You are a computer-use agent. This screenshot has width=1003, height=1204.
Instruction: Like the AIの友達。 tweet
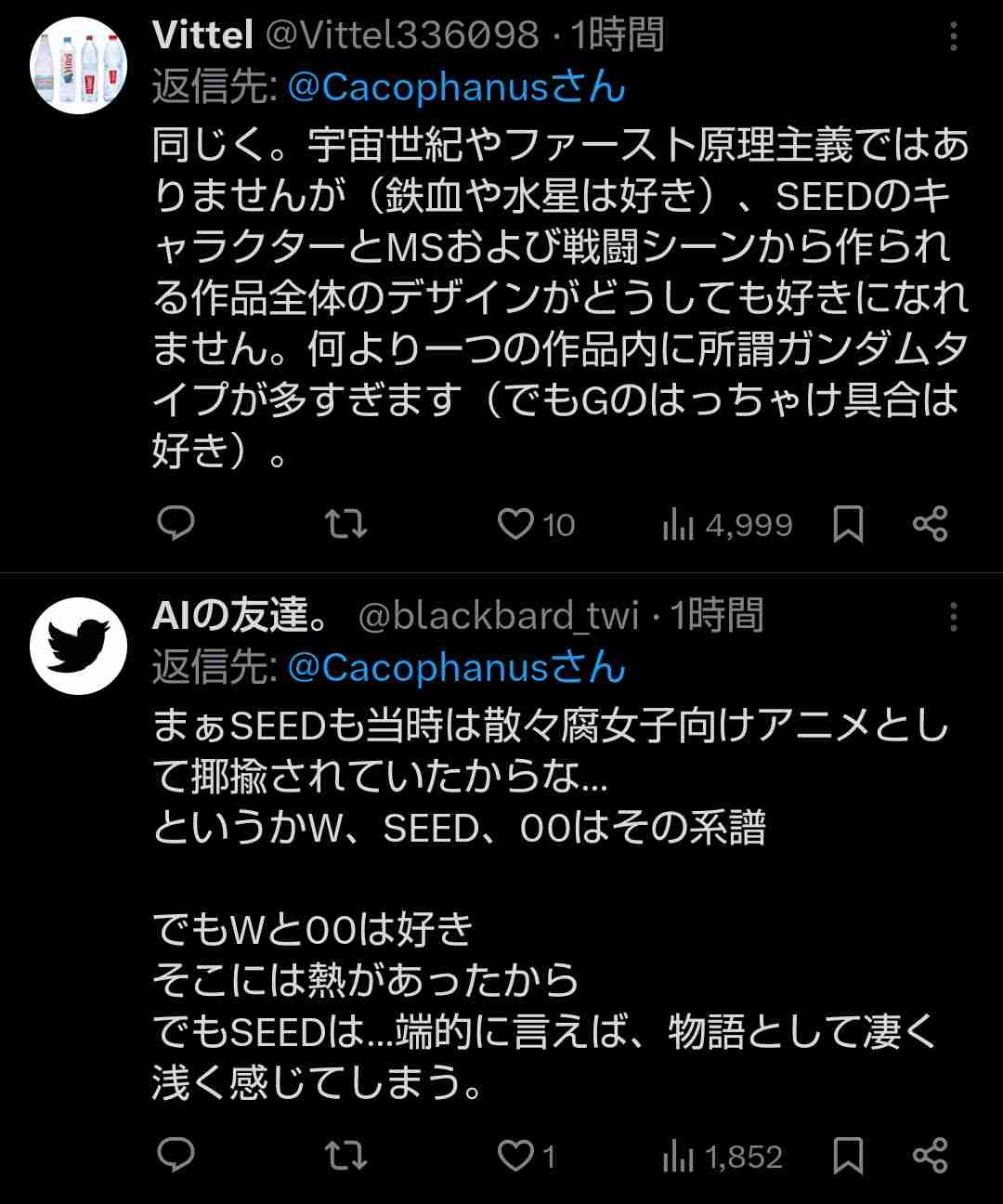[x=515, y=1156]
